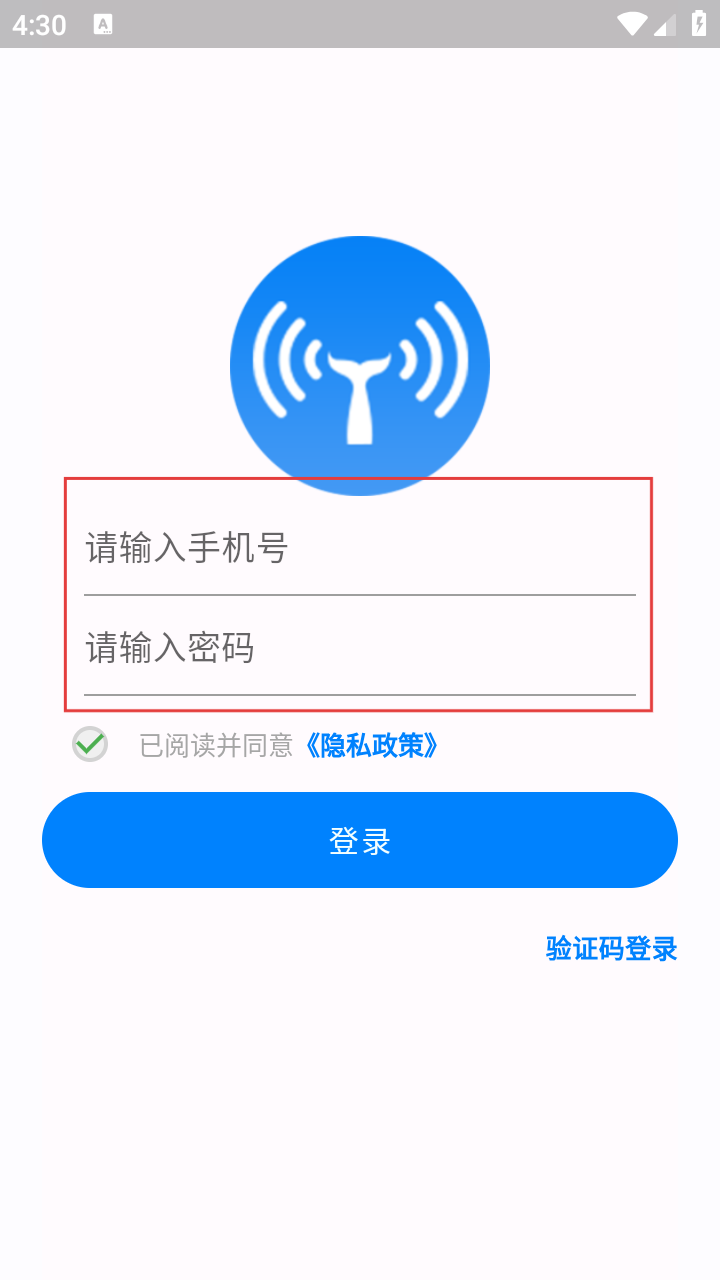Tap the phone number input field
The image size is (720, 1280).
360,548
